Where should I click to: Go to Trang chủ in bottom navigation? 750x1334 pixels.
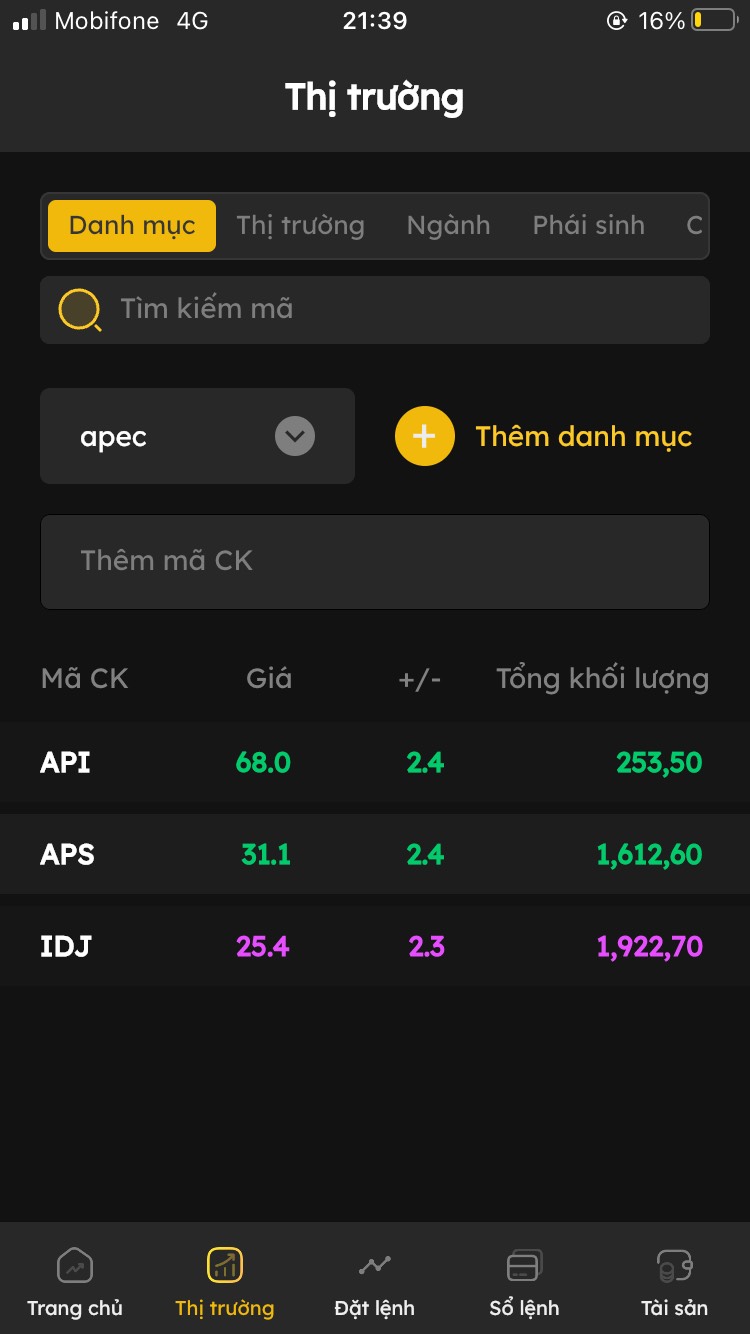tap(75, 1282)
